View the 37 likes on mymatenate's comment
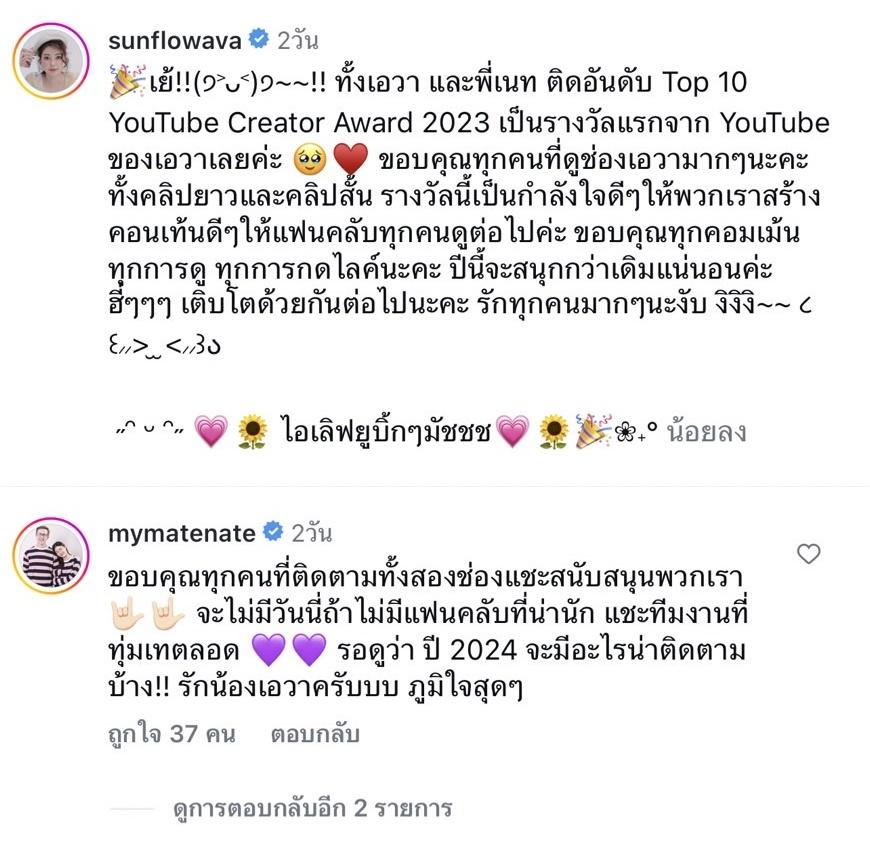This screenshot has height=849, width=870. 172,735
